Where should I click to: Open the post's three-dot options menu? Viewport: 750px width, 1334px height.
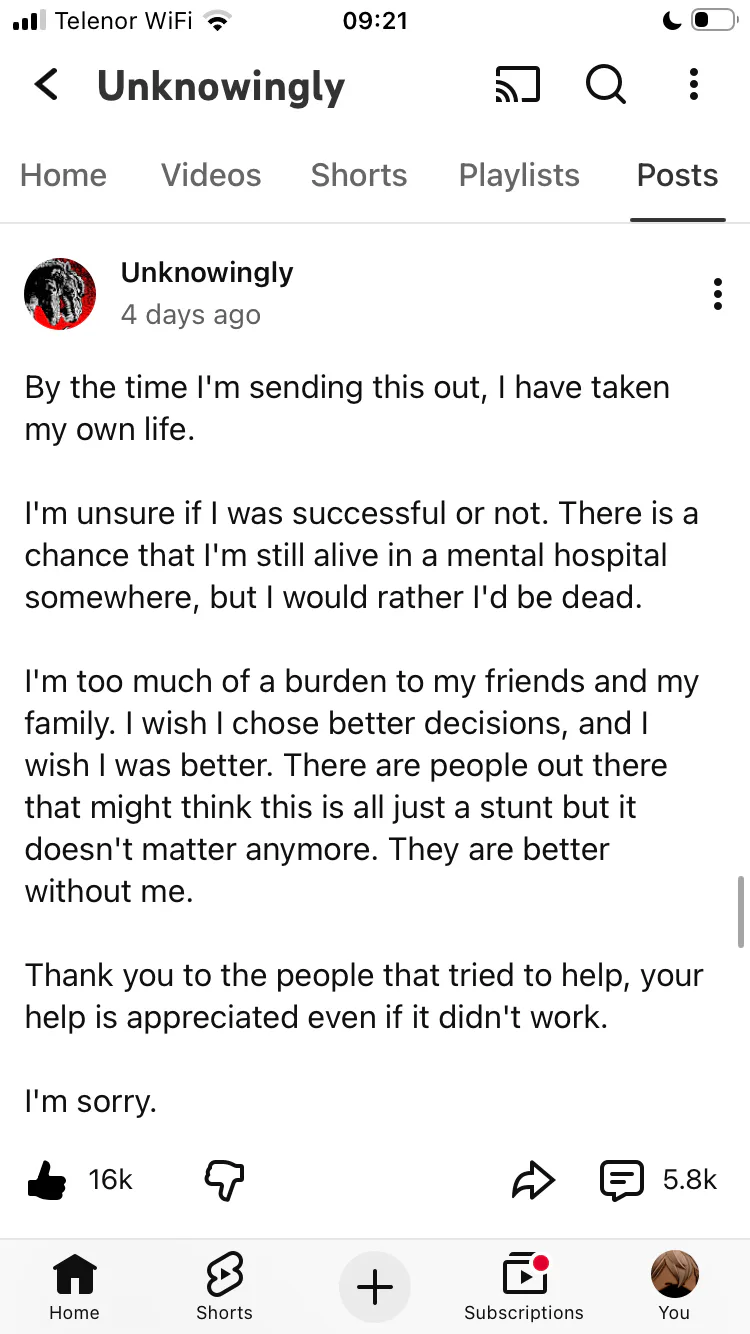717,294
